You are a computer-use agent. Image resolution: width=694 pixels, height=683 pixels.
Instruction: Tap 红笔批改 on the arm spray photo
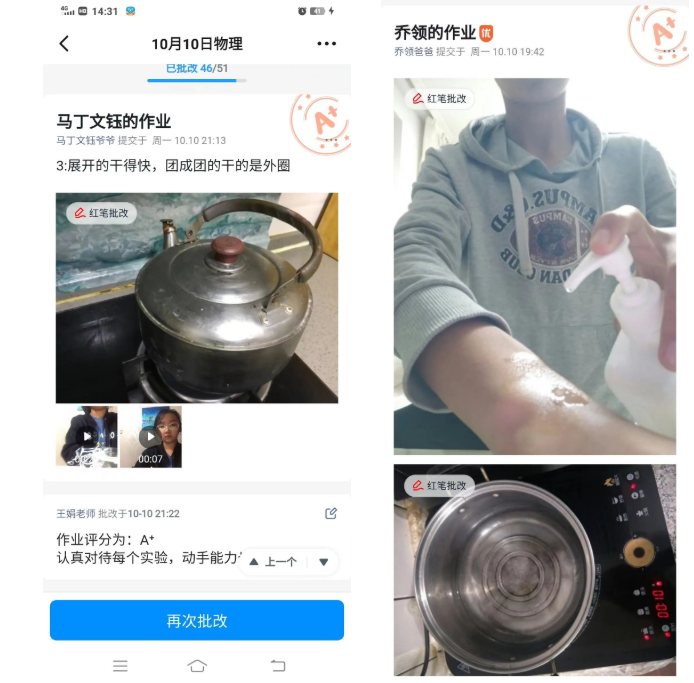point(440,99)
